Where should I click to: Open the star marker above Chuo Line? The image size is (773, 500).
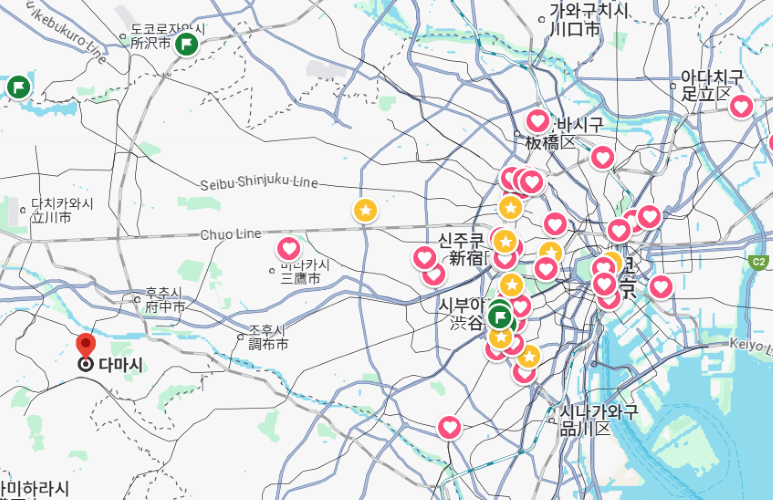[x=365, y=210]
